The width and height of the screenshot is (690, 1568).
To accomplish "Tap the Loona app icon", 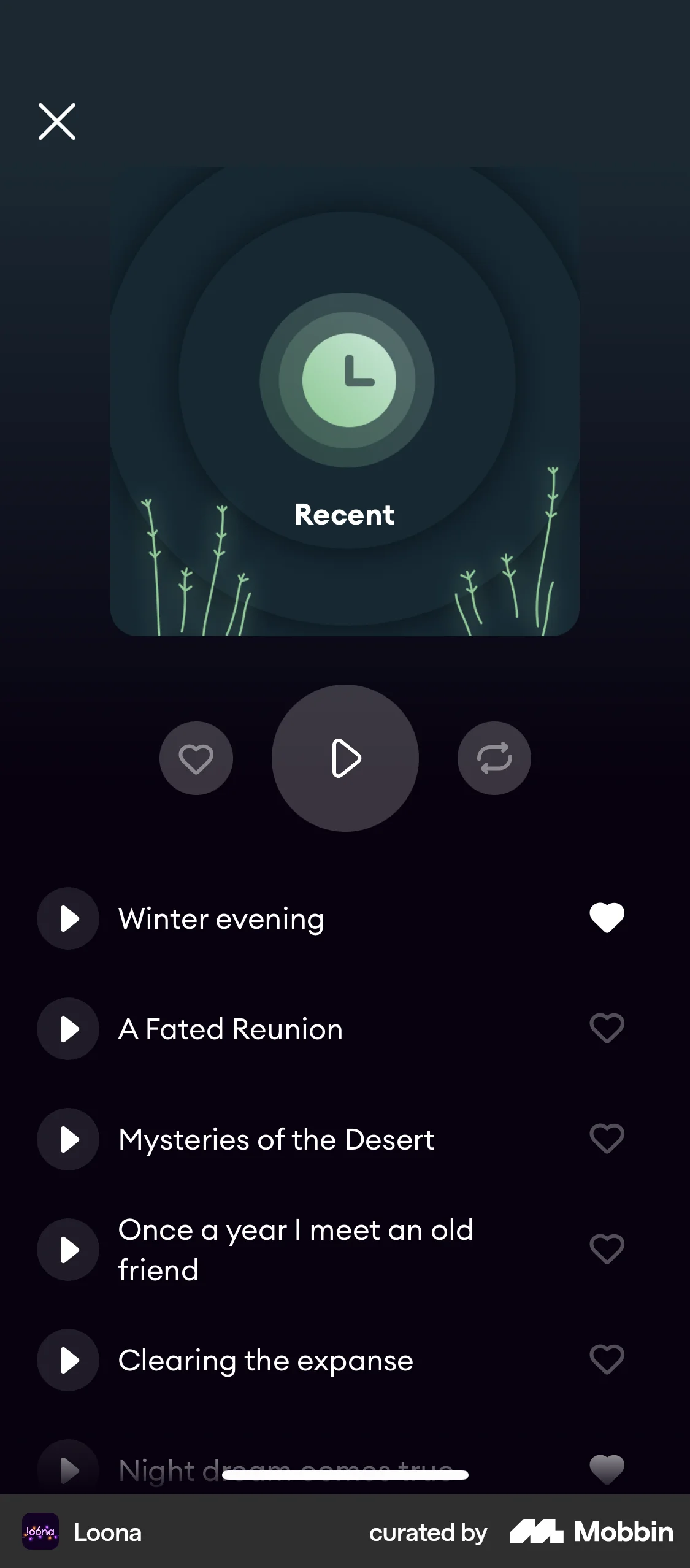I will 39,1532.
